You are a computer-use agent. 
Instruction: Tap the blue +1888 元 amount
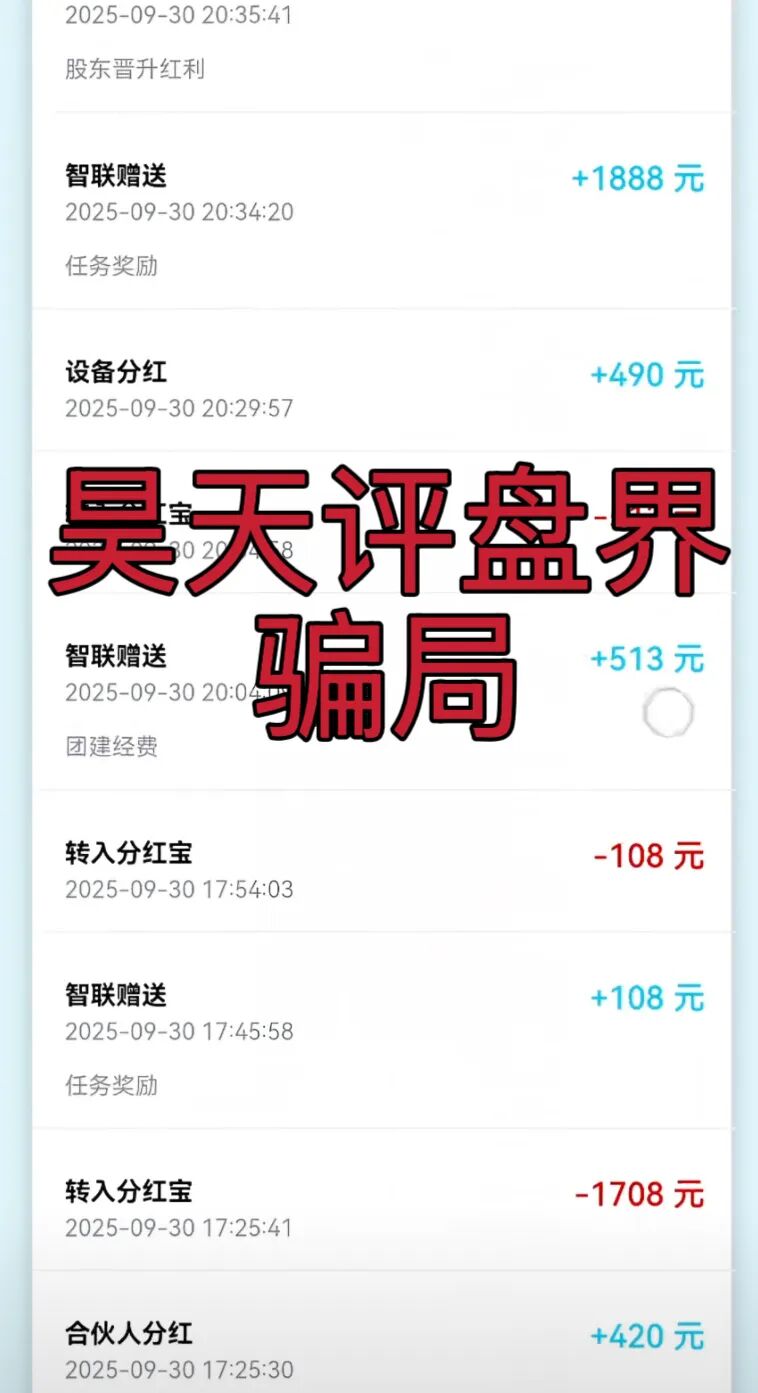tap(637, 178)
